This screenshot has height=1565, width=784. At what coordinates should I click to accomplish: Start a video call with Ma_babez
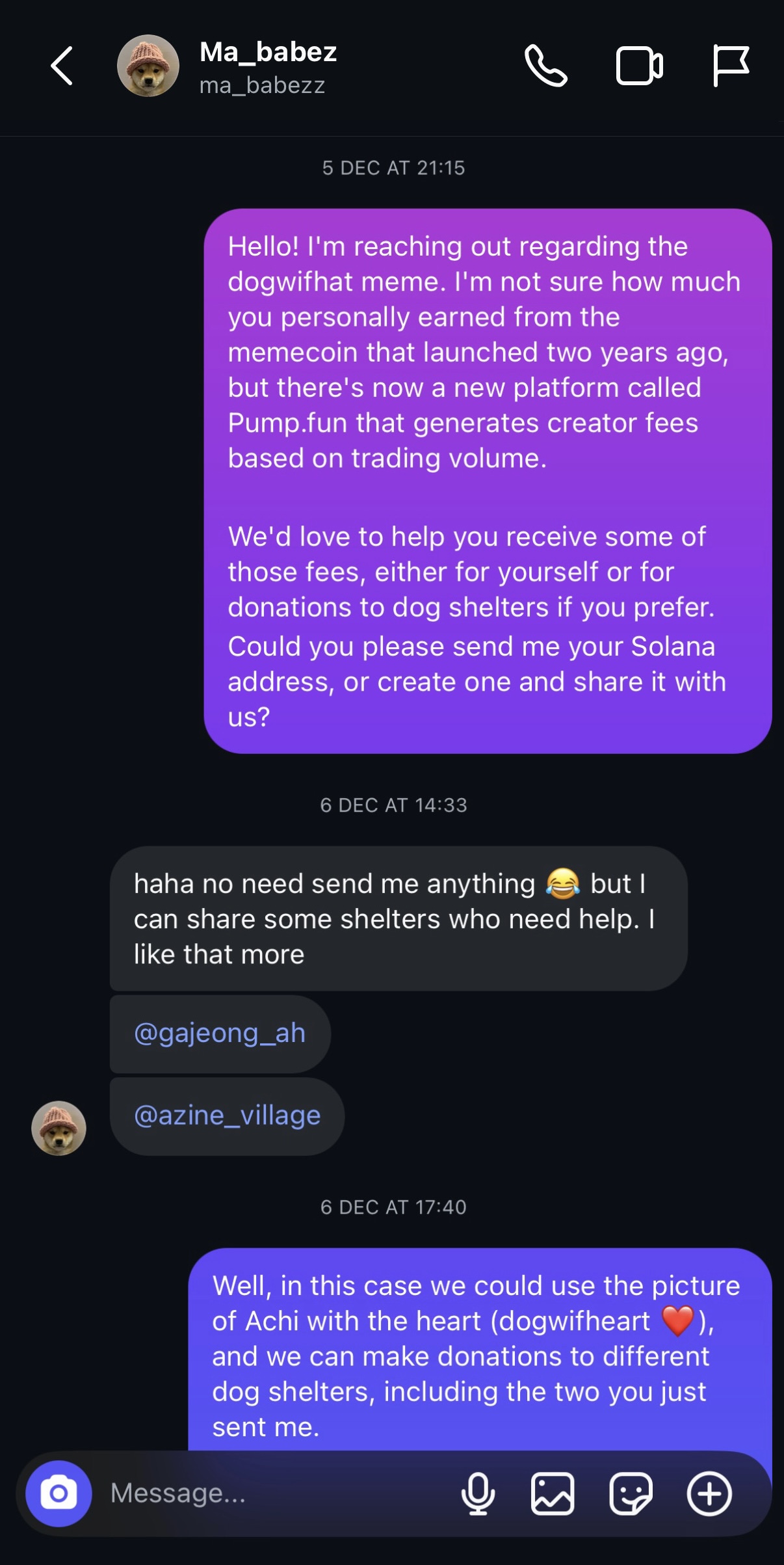click(x=639, y=66)
